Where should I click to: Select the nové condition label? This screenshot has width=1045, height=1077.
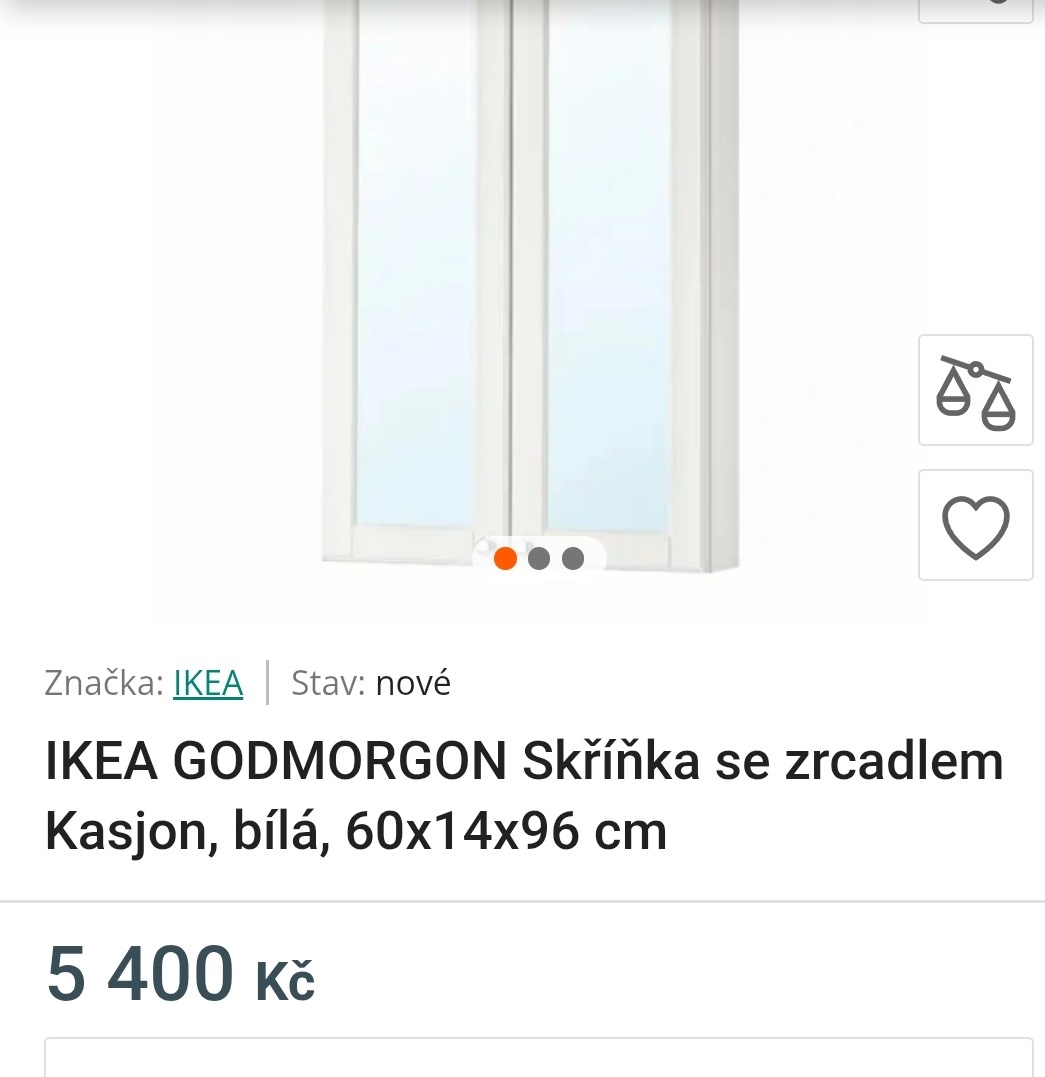click(412, 683)
